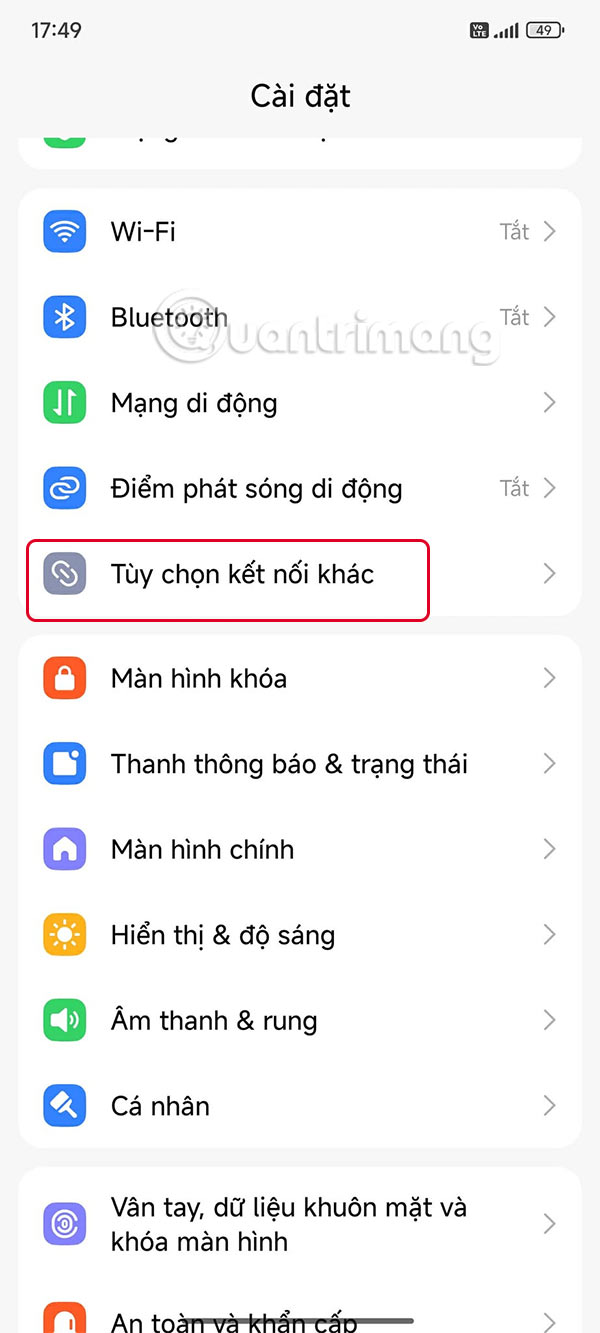Open Âm thanh & rung settings
This screenshot has width=600, height=1333.
coord(300,1020)
